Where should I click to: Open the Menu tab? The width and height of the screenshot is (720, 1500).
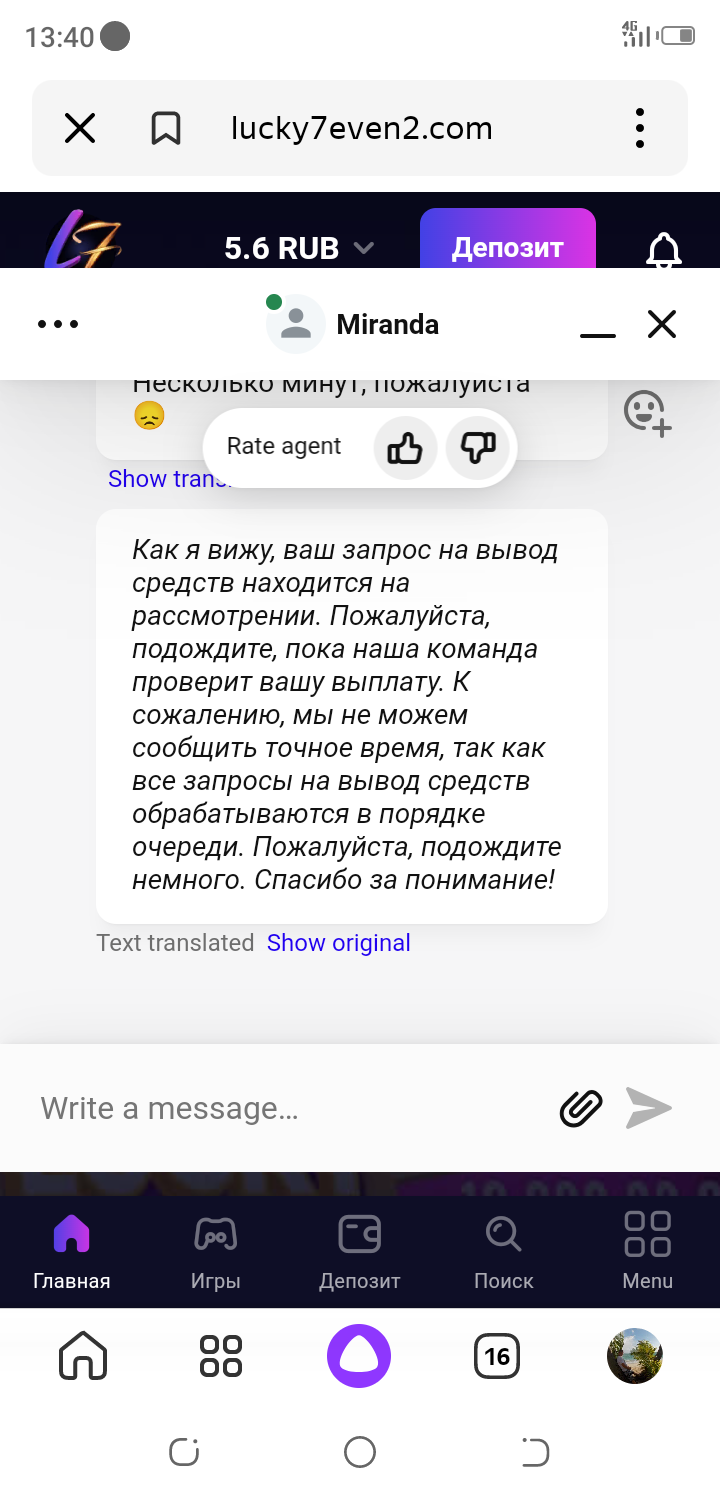[647, 1249]
